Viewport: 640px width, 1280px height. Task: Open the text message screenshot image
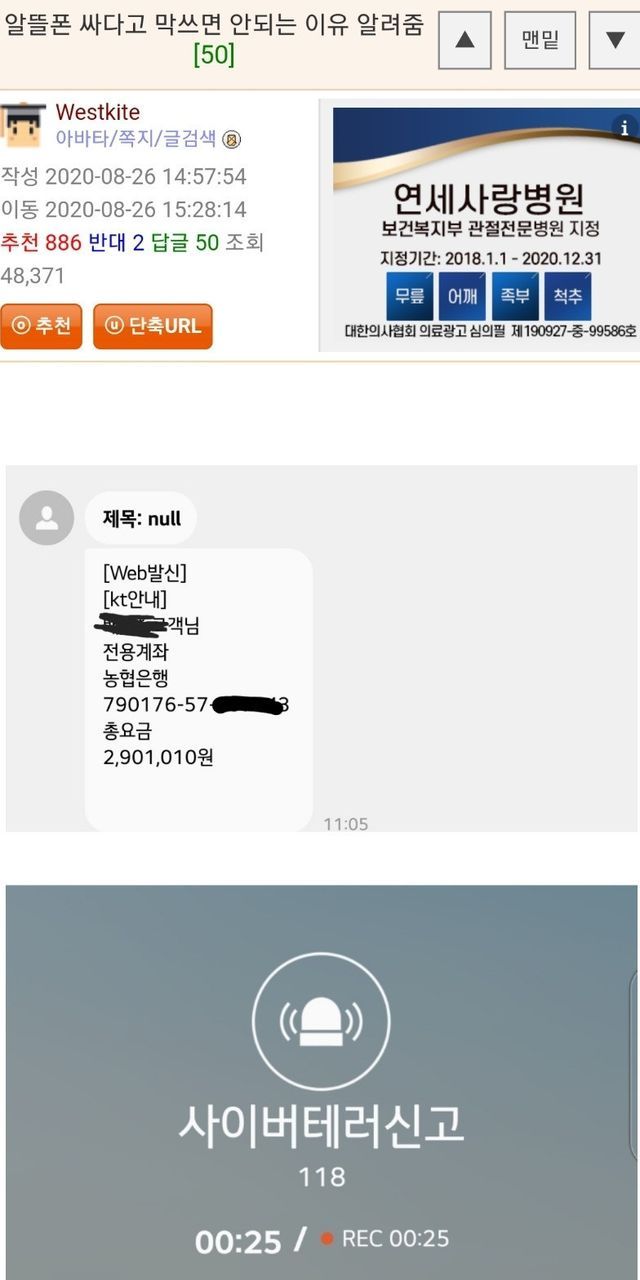point(321,648)
